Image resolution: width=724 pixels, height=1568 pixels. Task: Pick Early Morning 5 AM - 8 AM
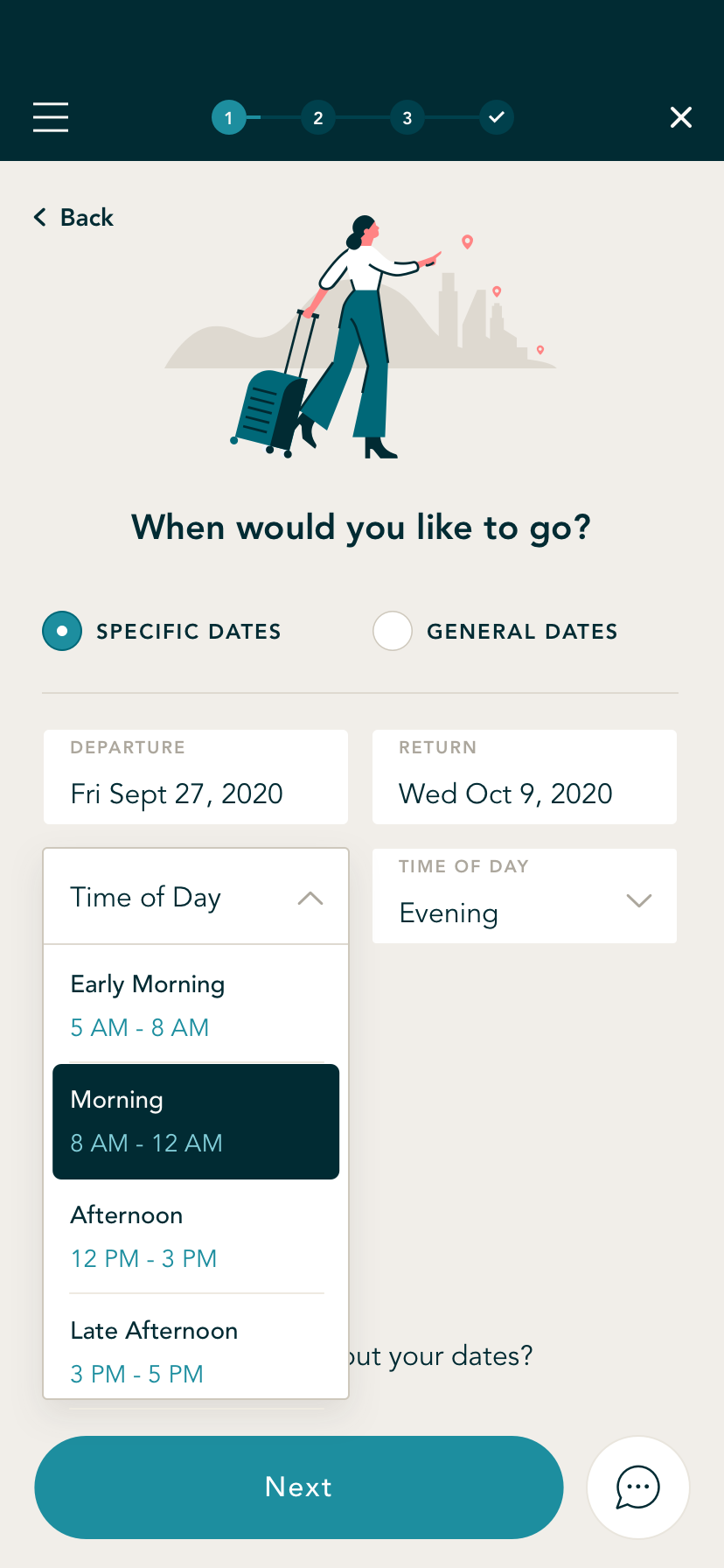196,1005
